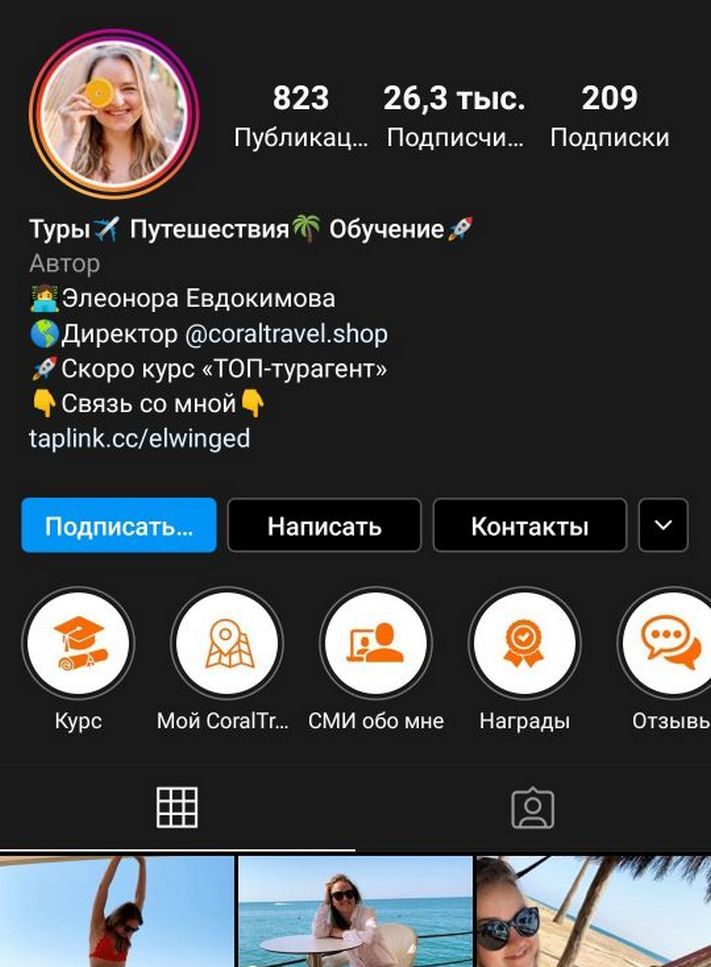Viewport: 711px width, 967px height.
Task: View the 26,3 тыс. followers list
Action: click(454, 116)
